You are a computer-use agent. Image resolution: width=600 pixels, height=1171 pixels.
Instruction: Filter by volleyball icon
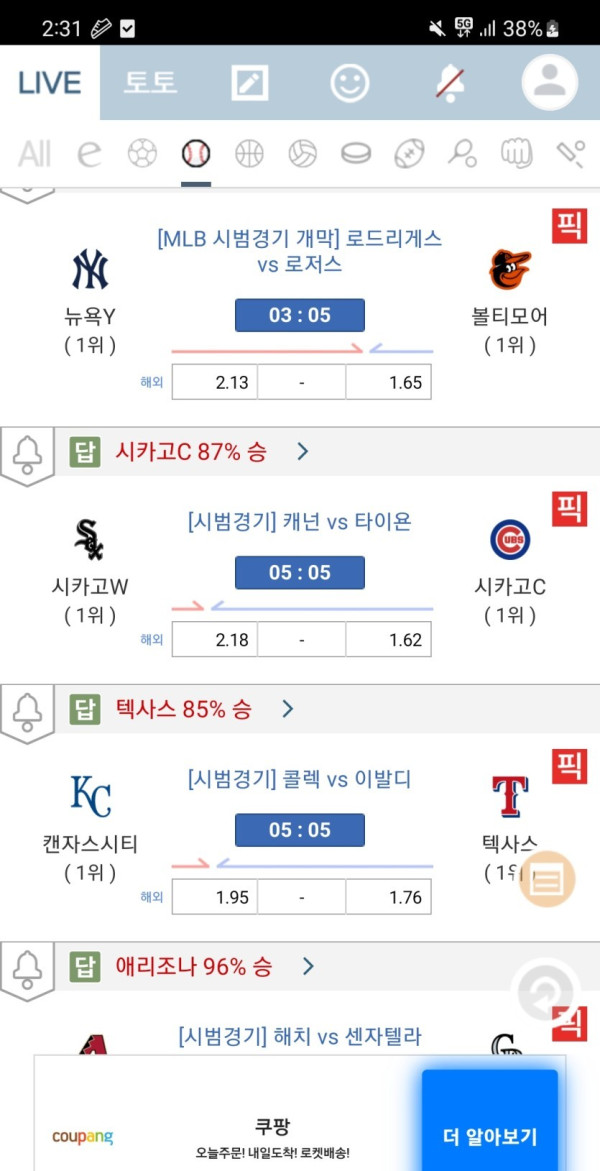point(303,154)
